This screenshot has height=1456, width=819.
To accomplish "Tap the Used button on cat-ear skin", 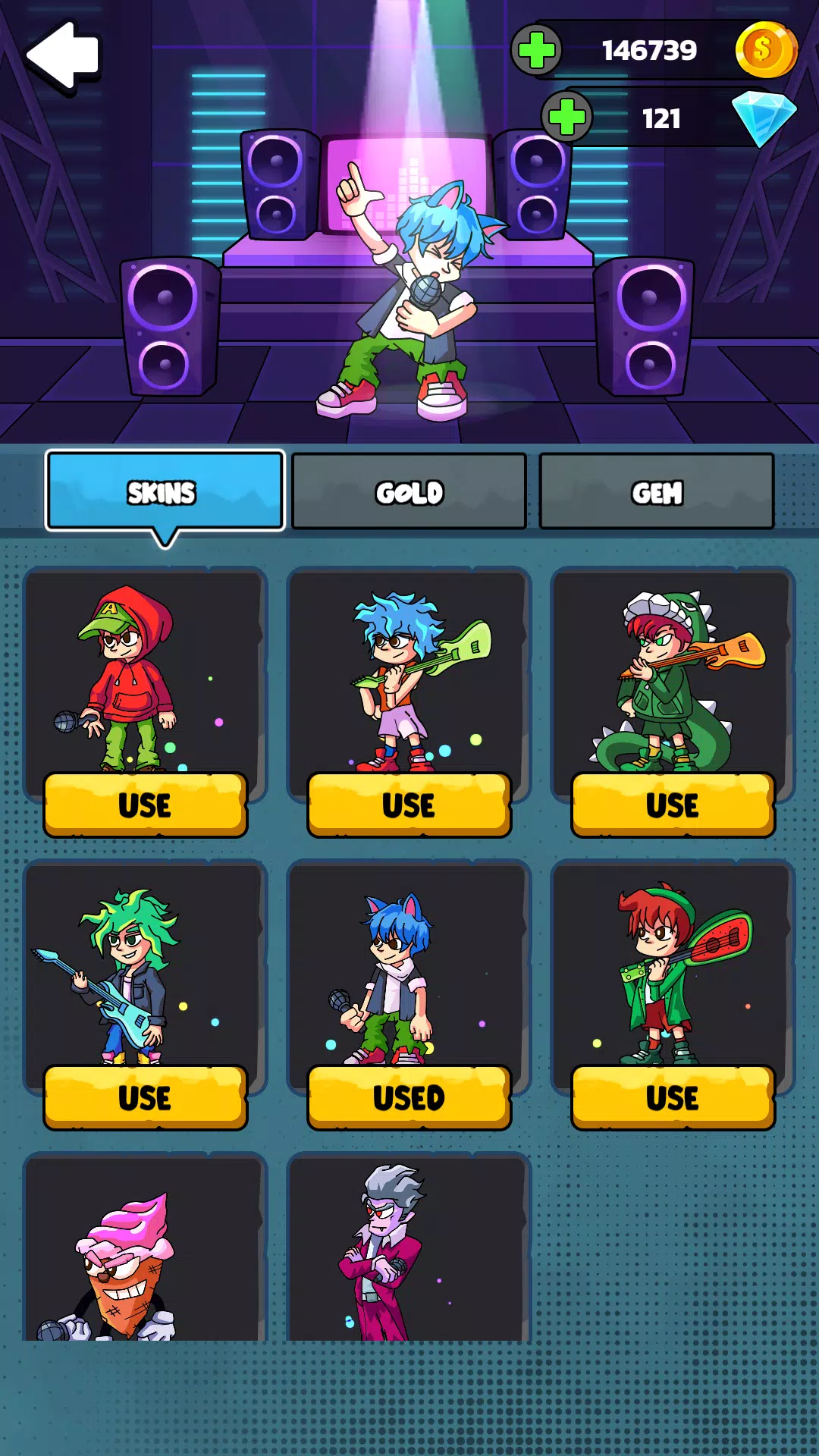I will click(409, 1097).
